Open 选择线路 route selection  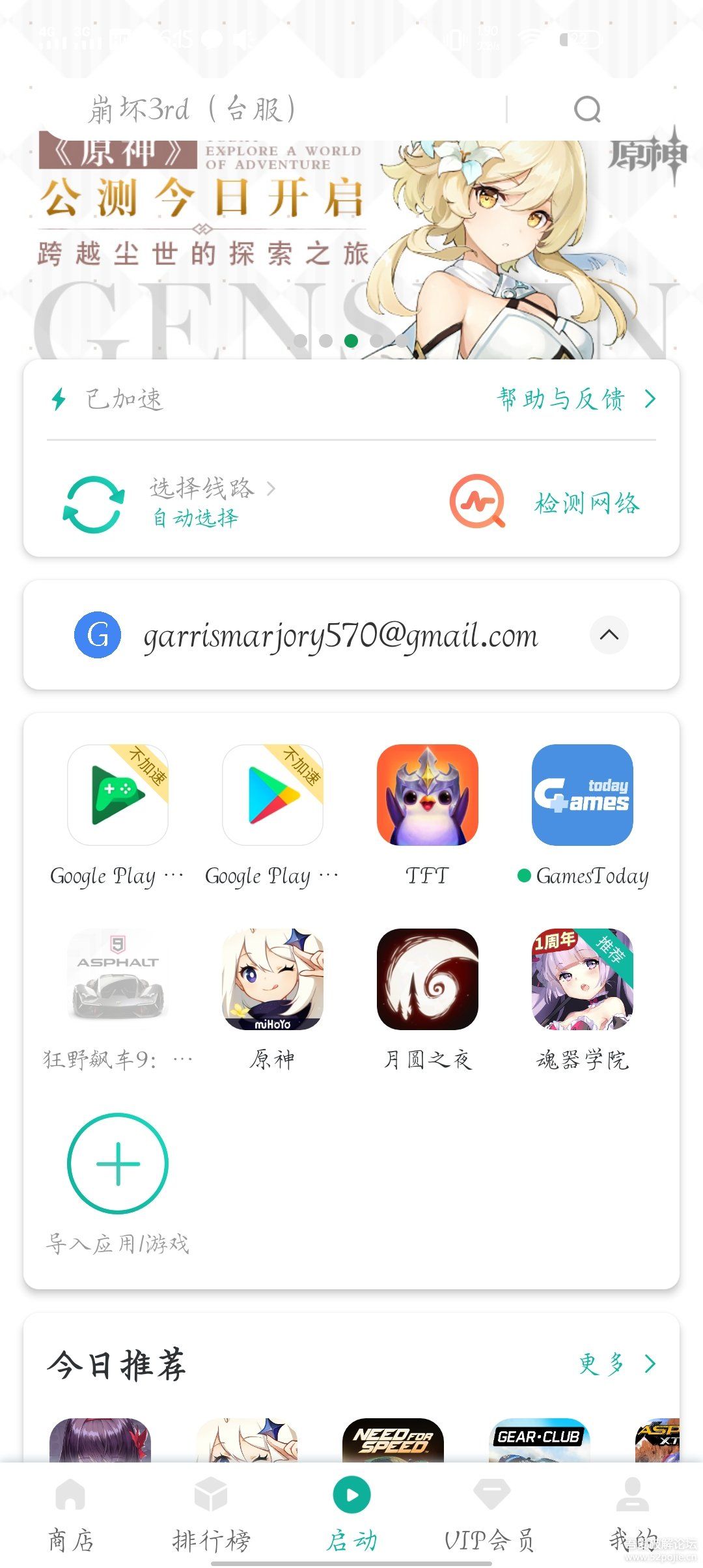[202, 500]
